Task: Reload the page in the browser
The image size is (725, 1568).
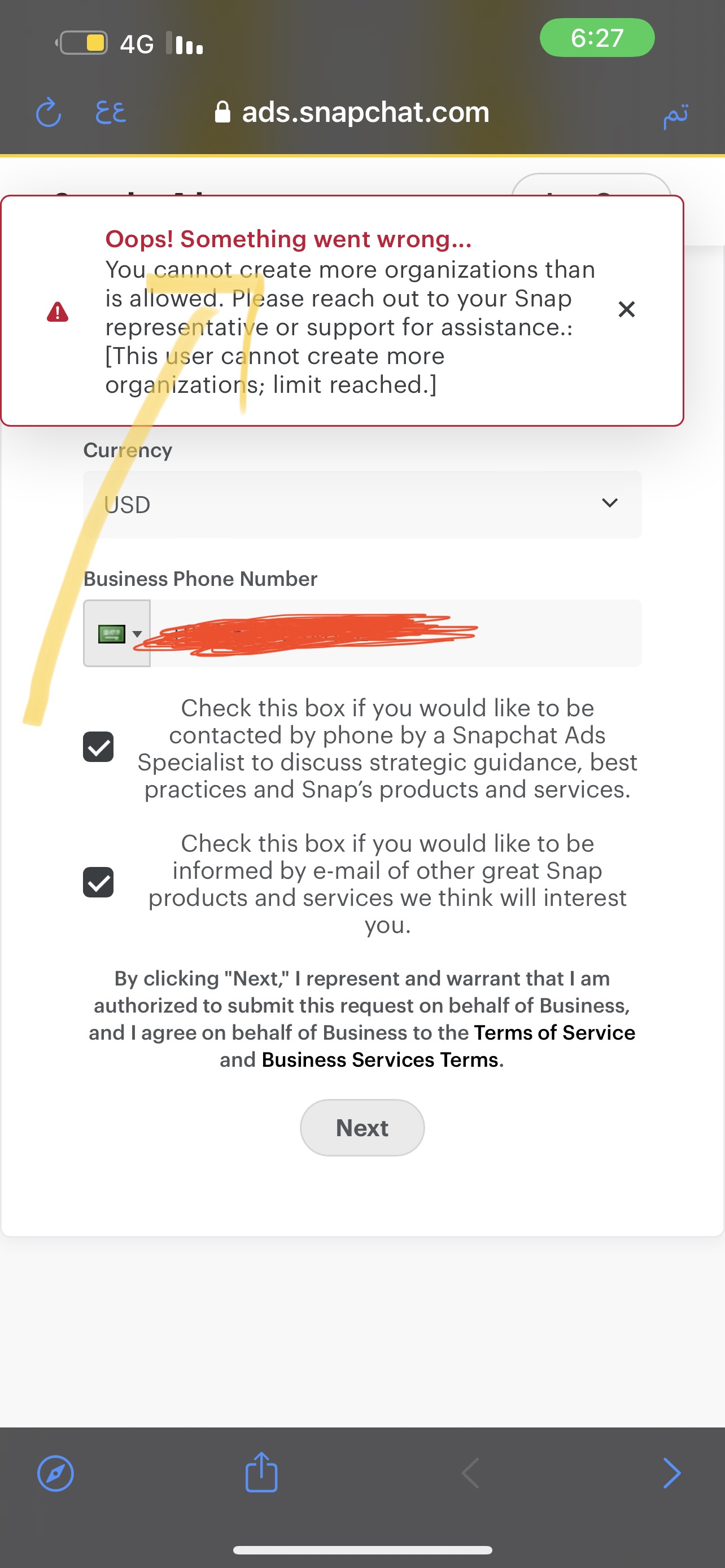Action: point(48,113)
